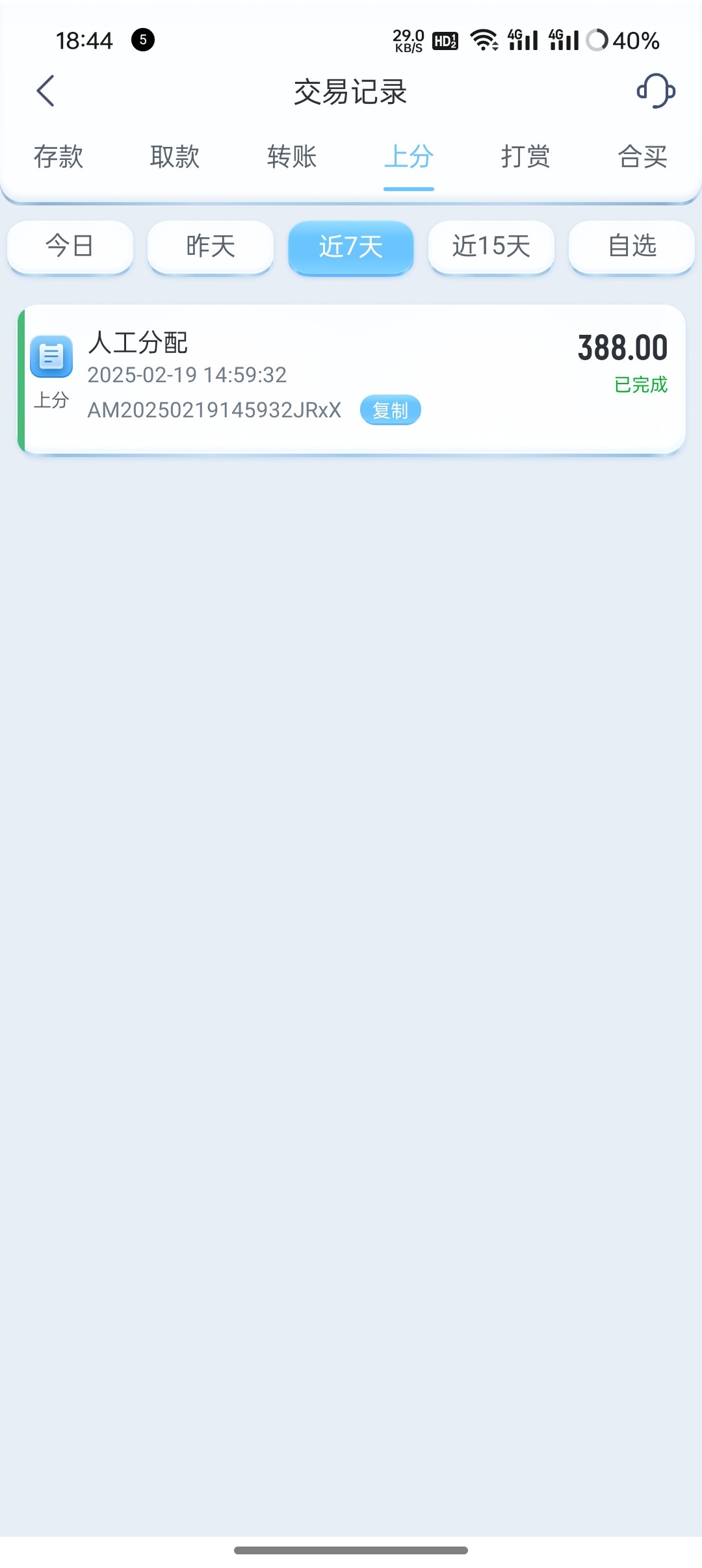Choose a custom range with 自选
The image size is (702, 1568).
632,246
